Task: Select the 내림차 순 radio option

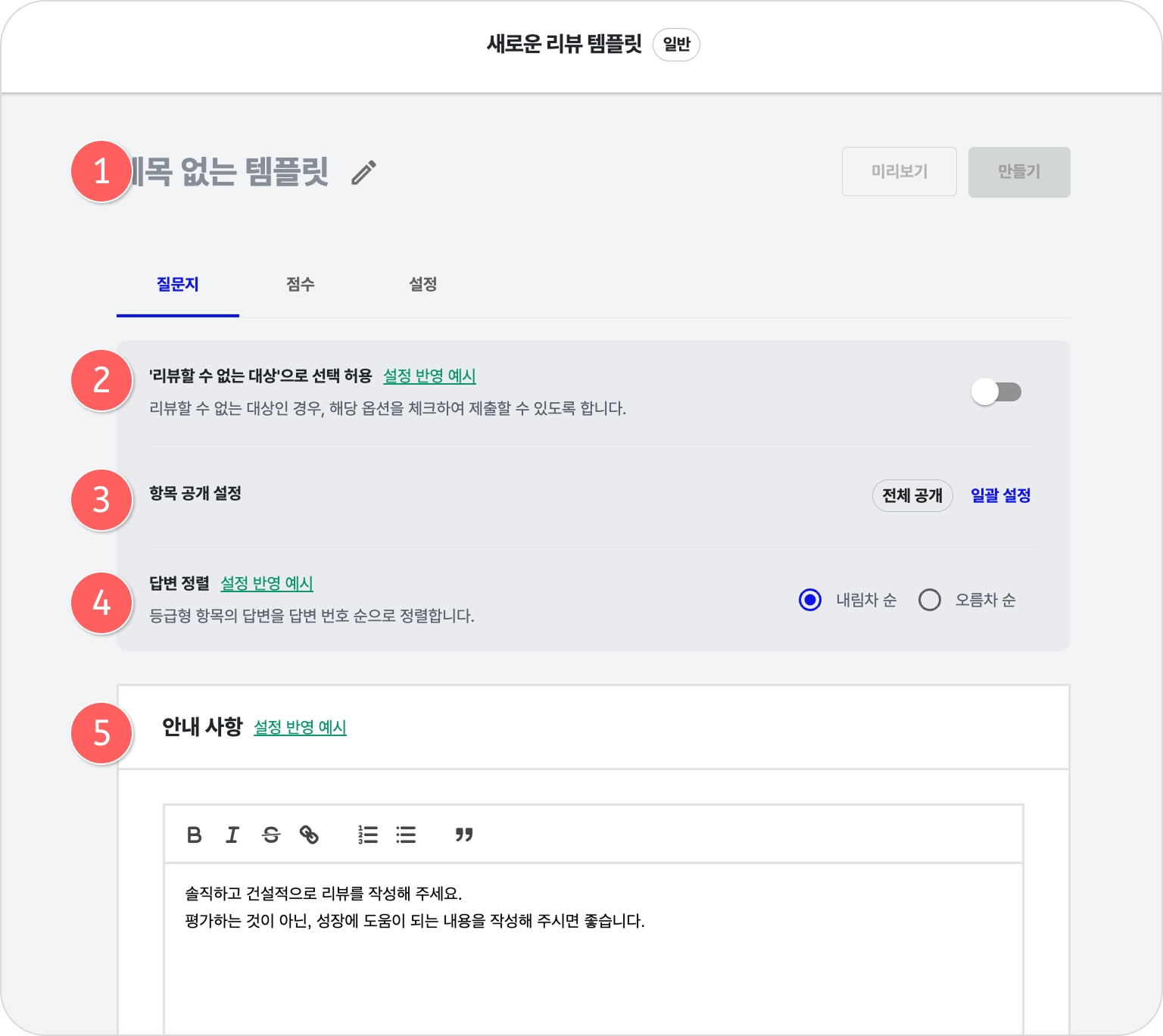Action: tap(810, 600)
